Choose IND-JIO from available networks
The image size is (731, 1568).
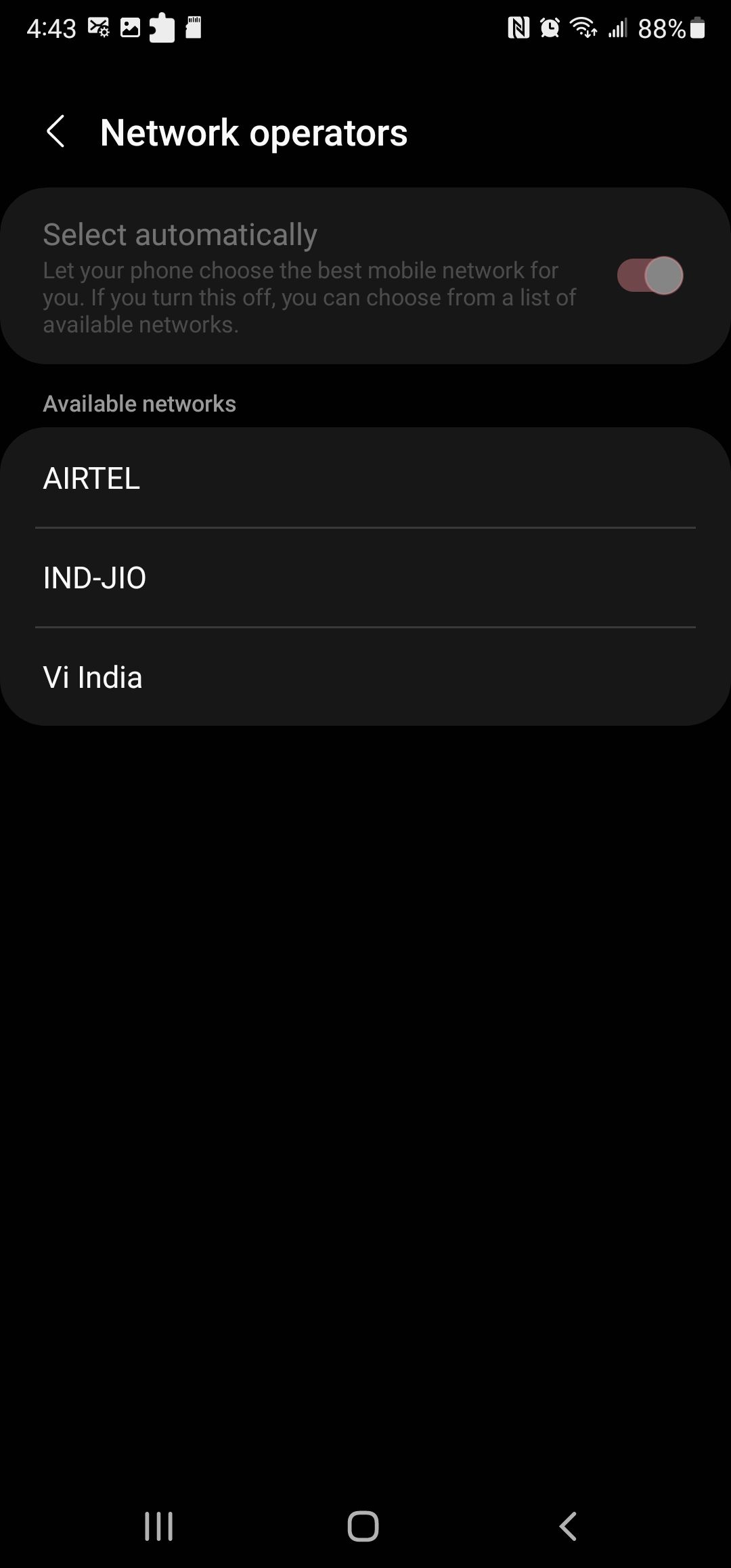pos(365,578)
